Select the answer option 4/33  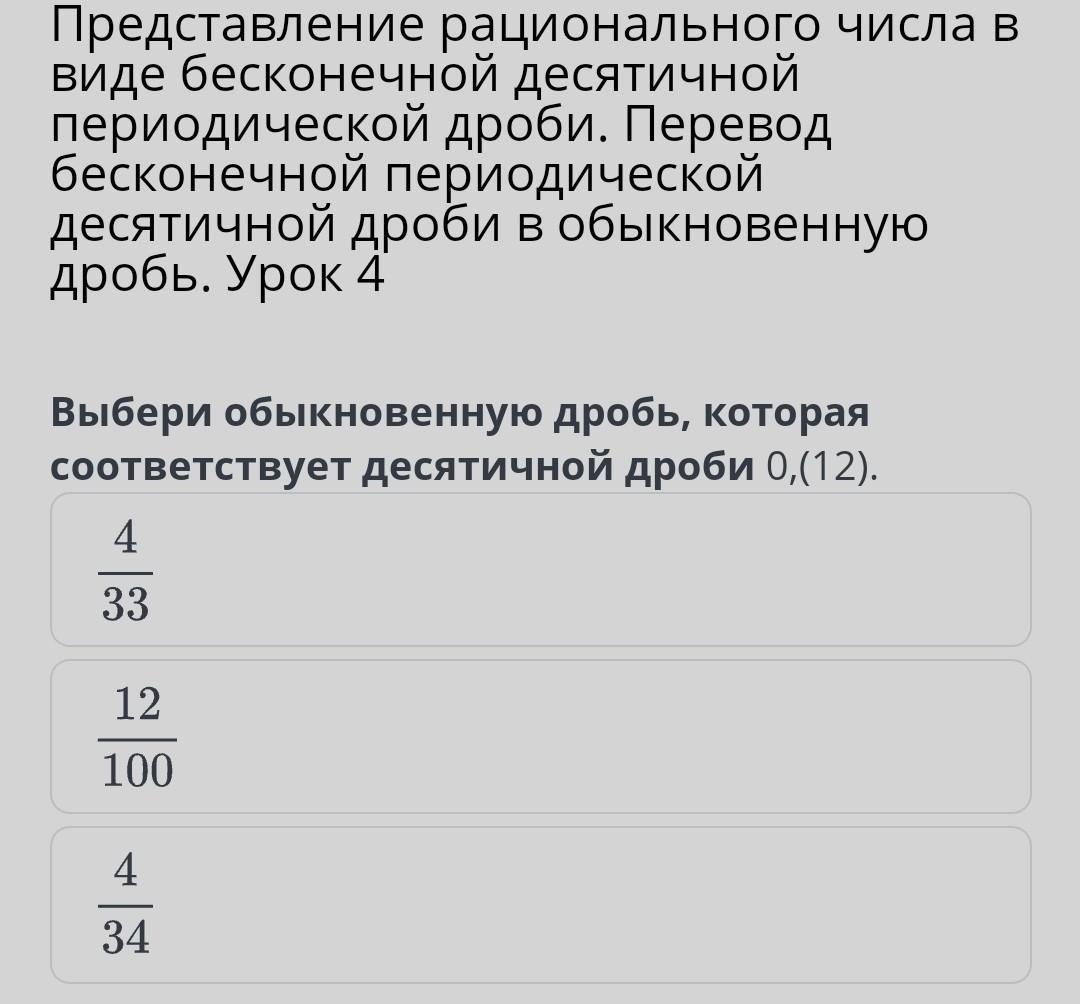(x=540, y=570)
